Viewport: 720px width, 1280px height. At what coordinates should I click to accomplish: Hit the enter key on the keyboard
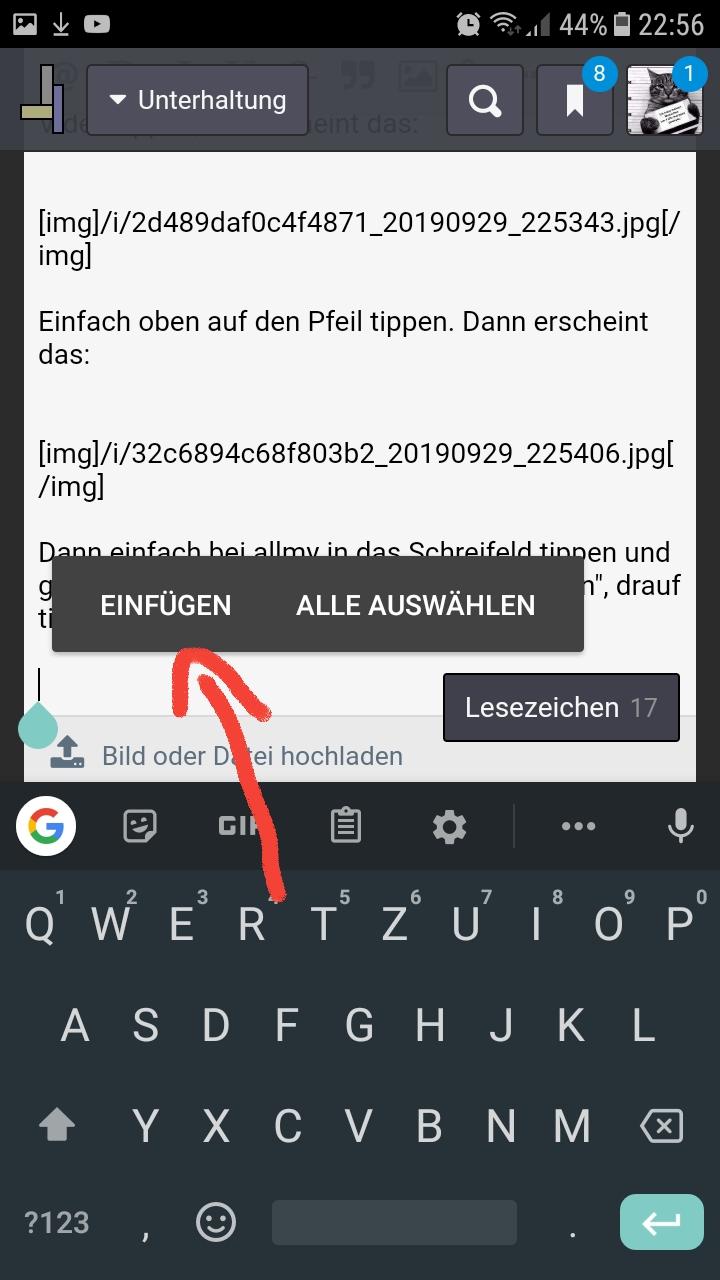661,1222
